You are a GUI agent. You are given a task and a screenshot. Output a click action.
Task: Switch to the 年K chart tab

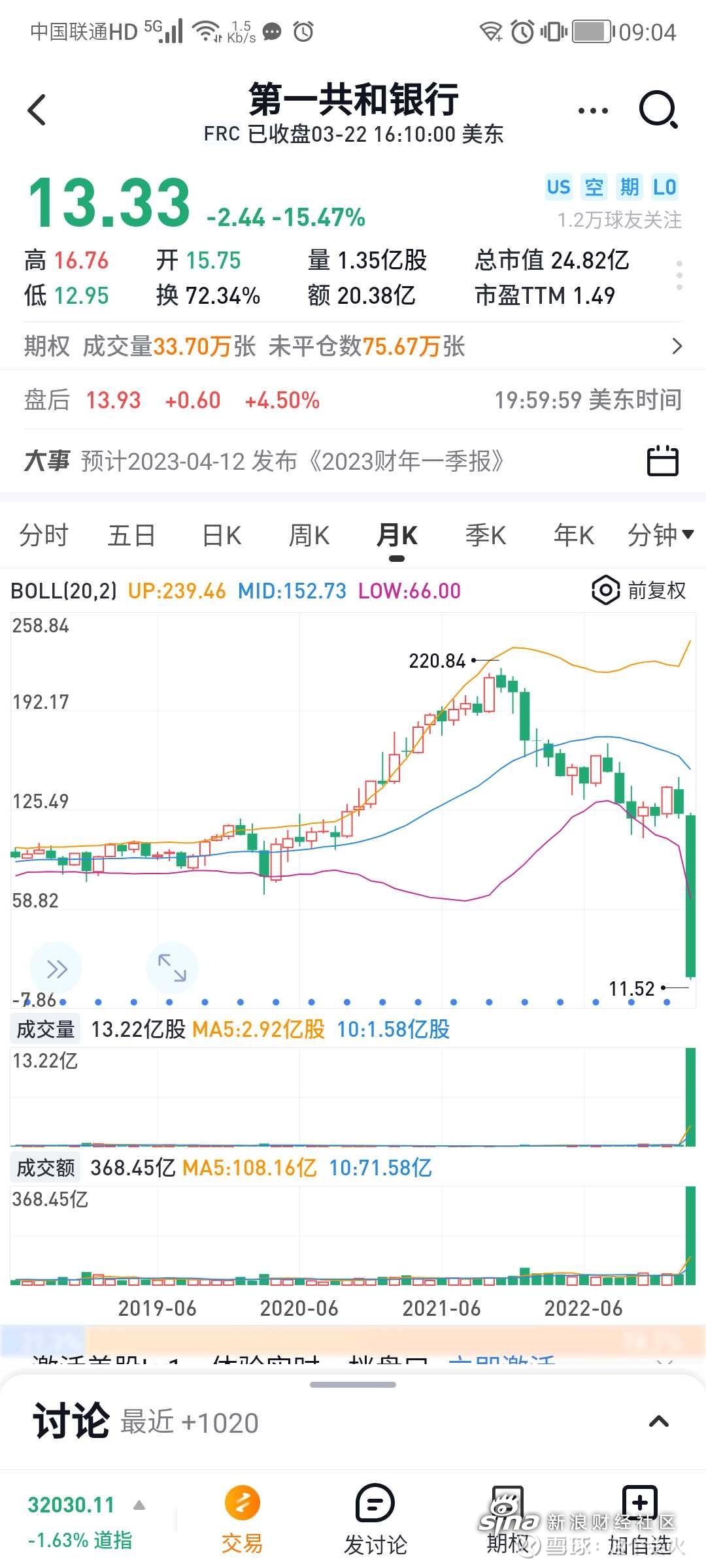coord(573,535)
